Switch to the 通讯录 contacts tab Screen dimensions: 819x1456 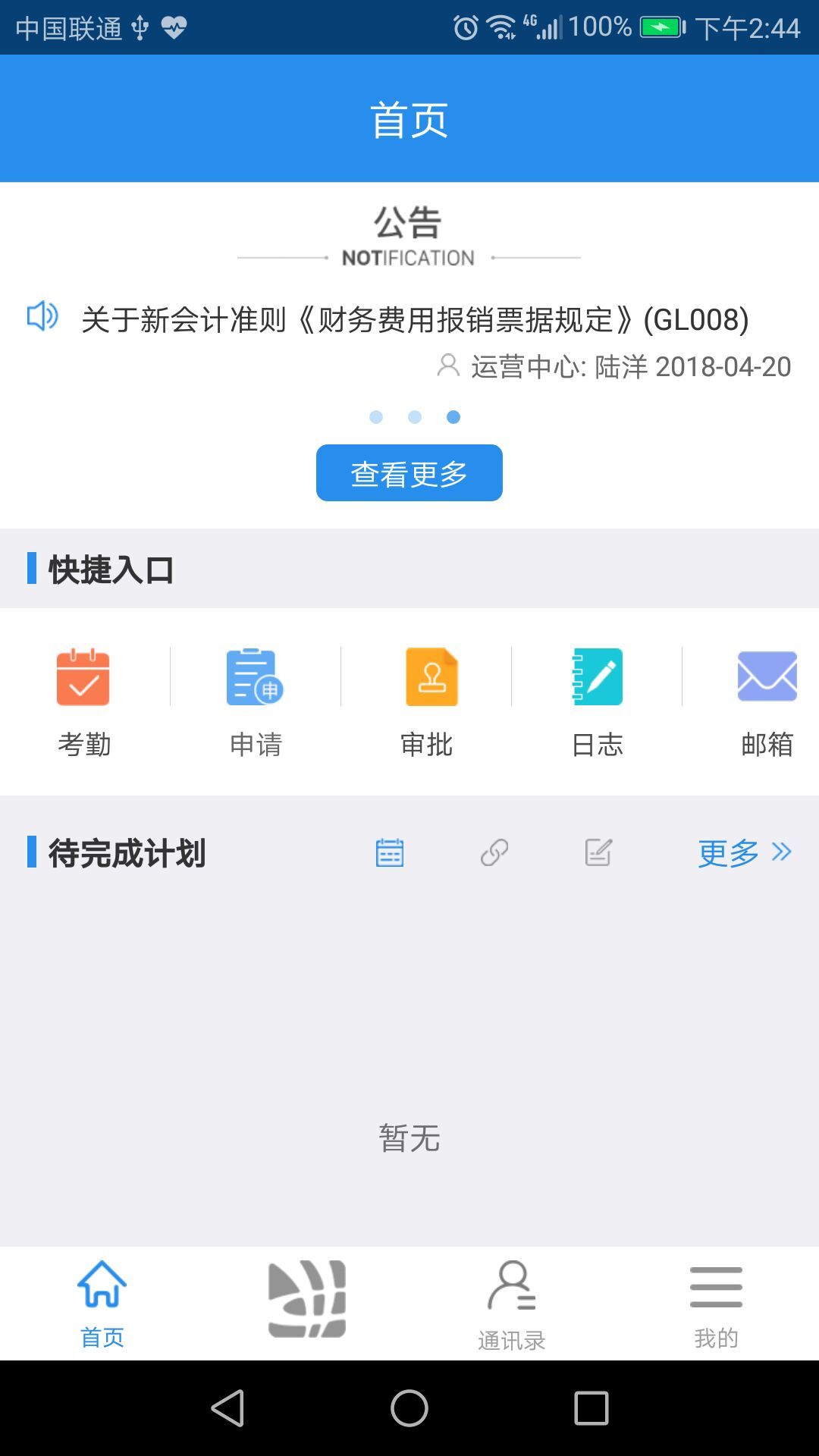[x=512, y=1304]
